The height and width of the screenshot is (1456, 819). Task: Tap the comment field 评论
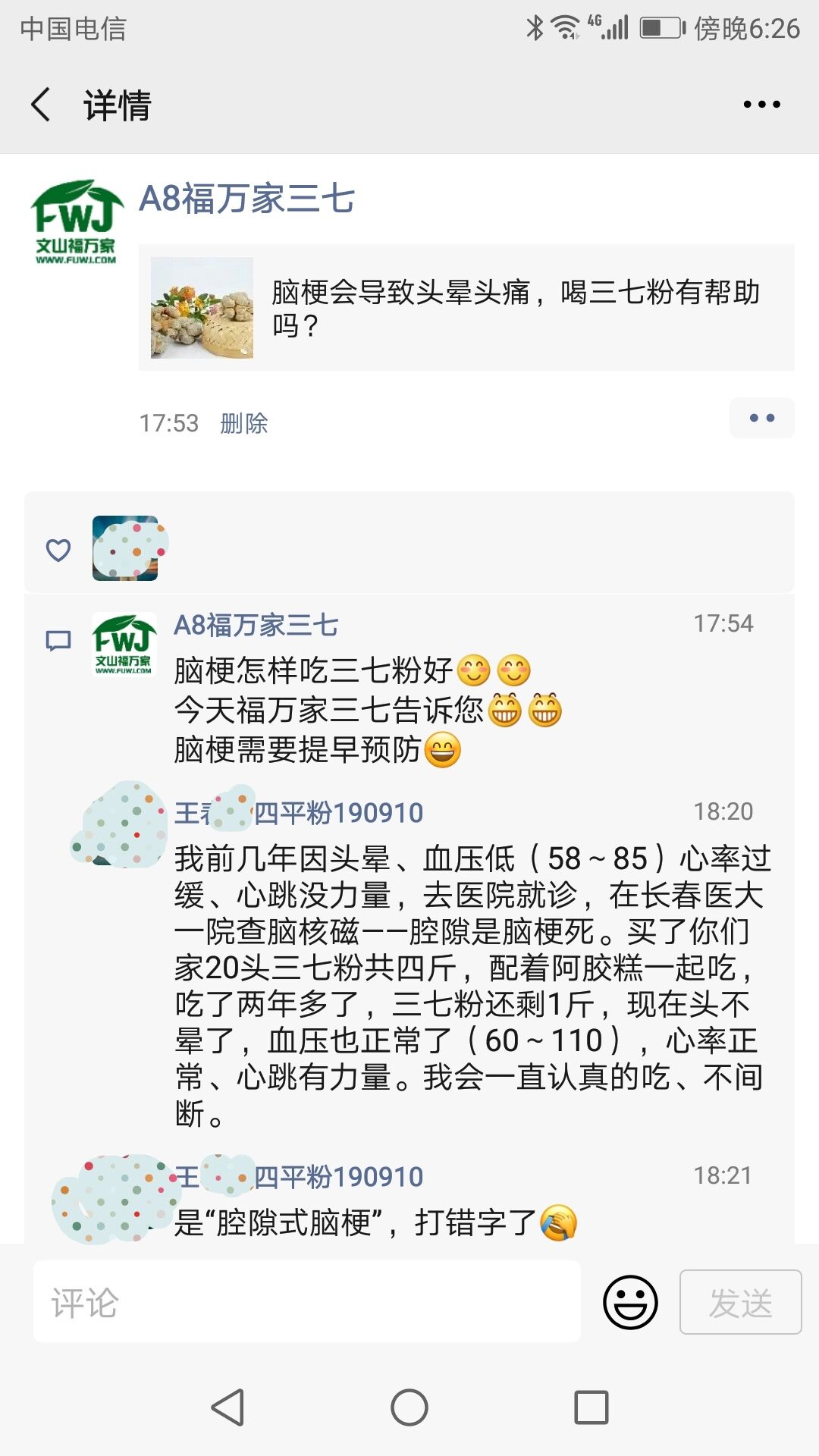[x=307, y=1302]
